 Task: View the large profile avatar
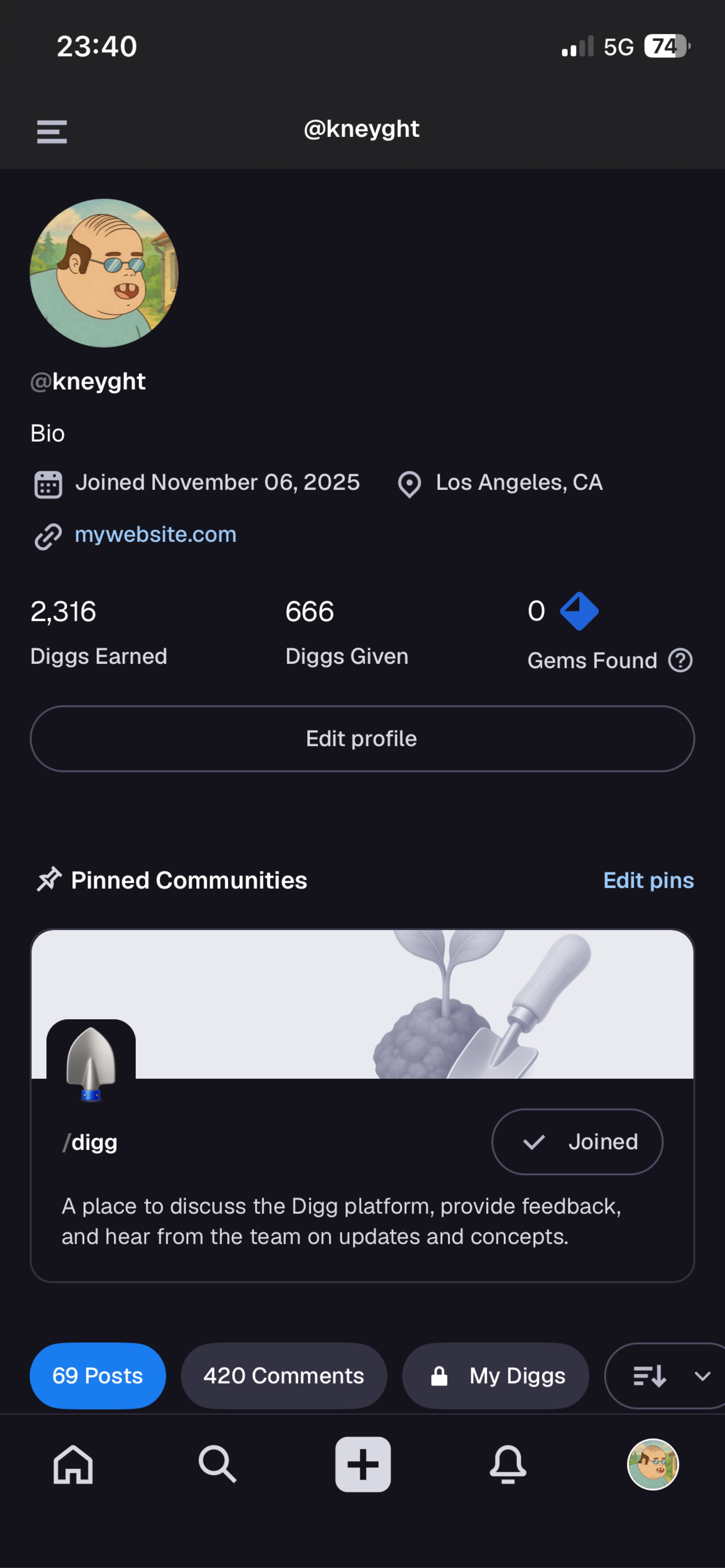tap(104, 273)
